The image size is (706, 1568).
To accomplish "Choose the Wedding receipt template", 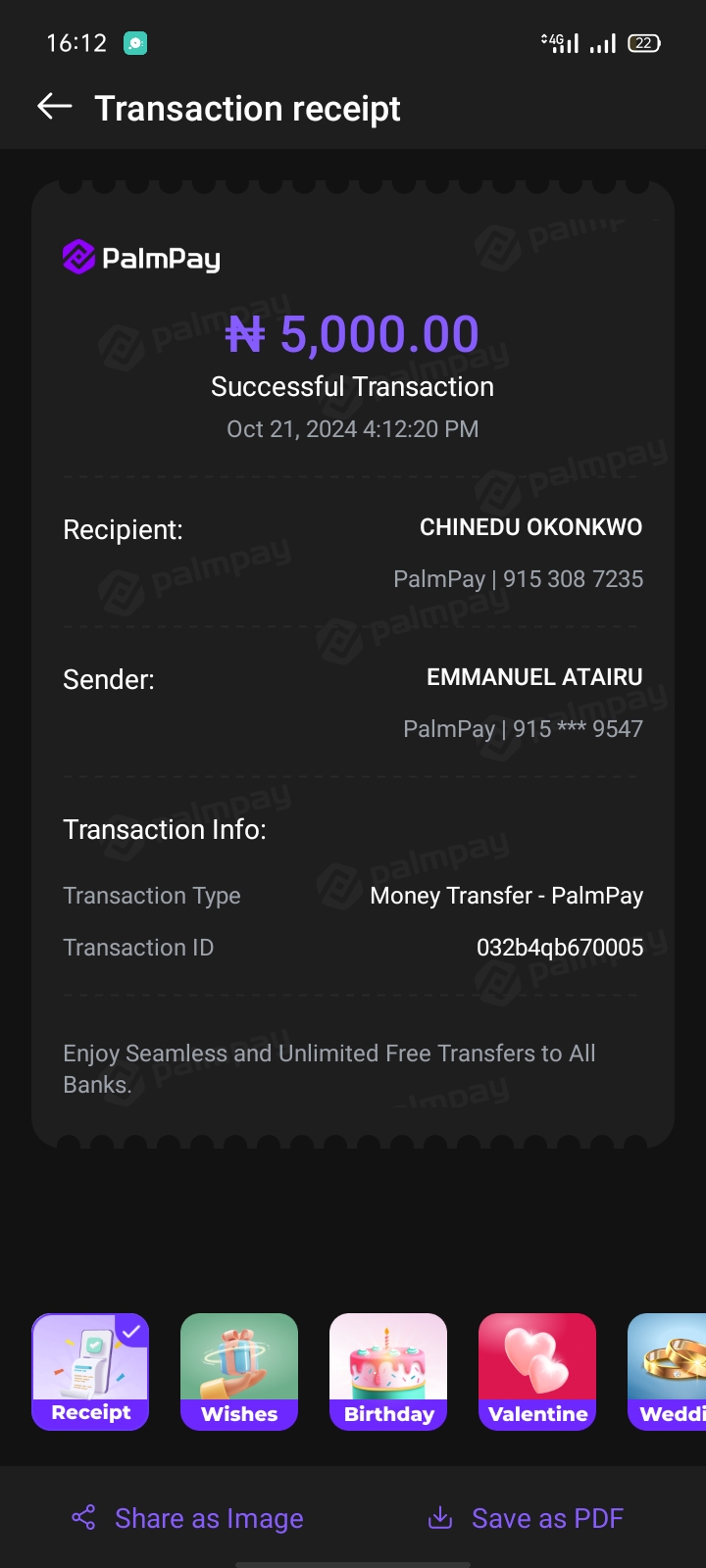I will pyautogui.click(x=671, y=1371).
